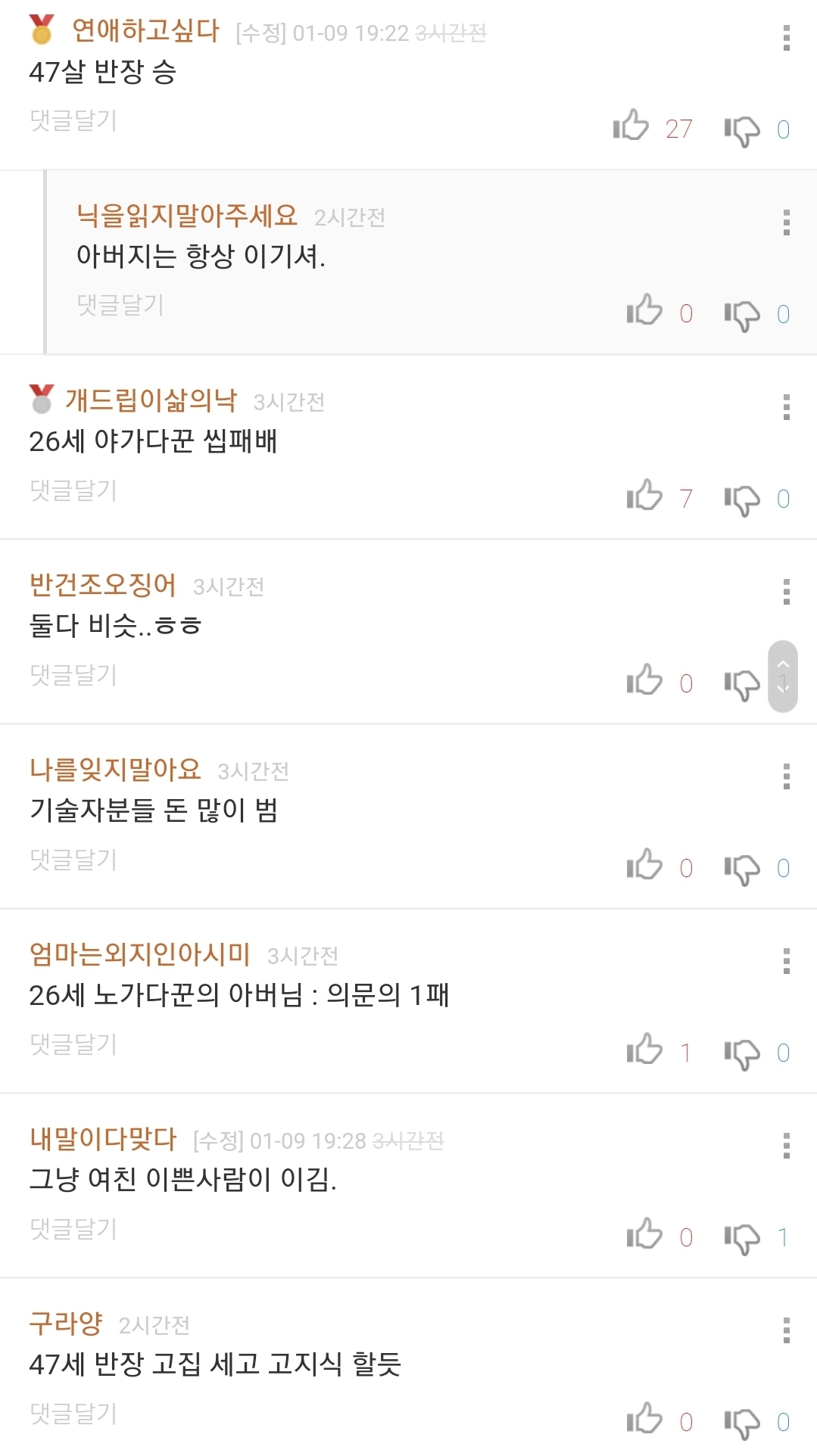
Task: Like the reply by 닉을읽지말아주세요
Action: pyautogui.click(x=645, y=311)
